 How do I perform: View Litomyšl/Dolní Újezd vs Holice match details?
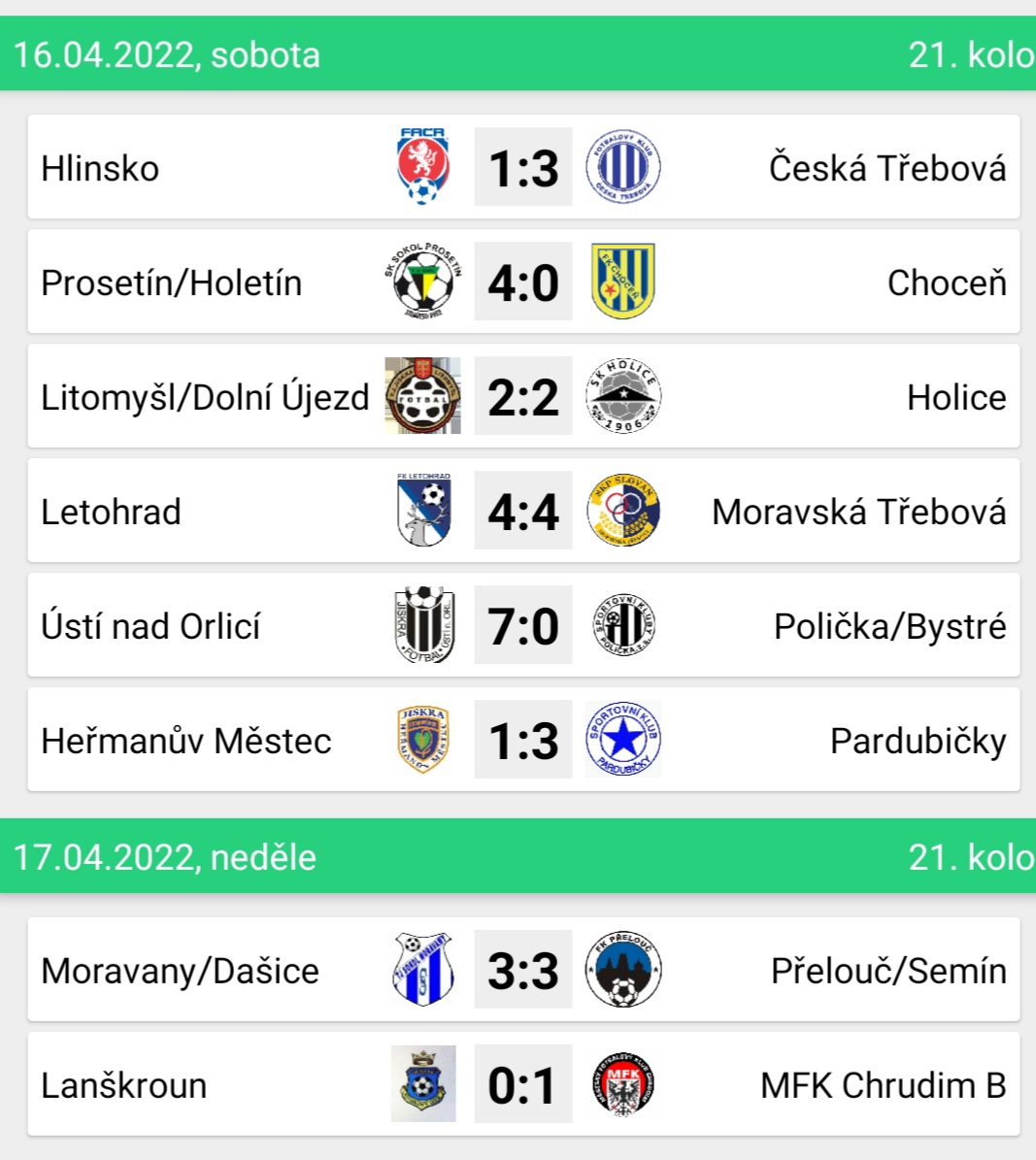point(522,397)
